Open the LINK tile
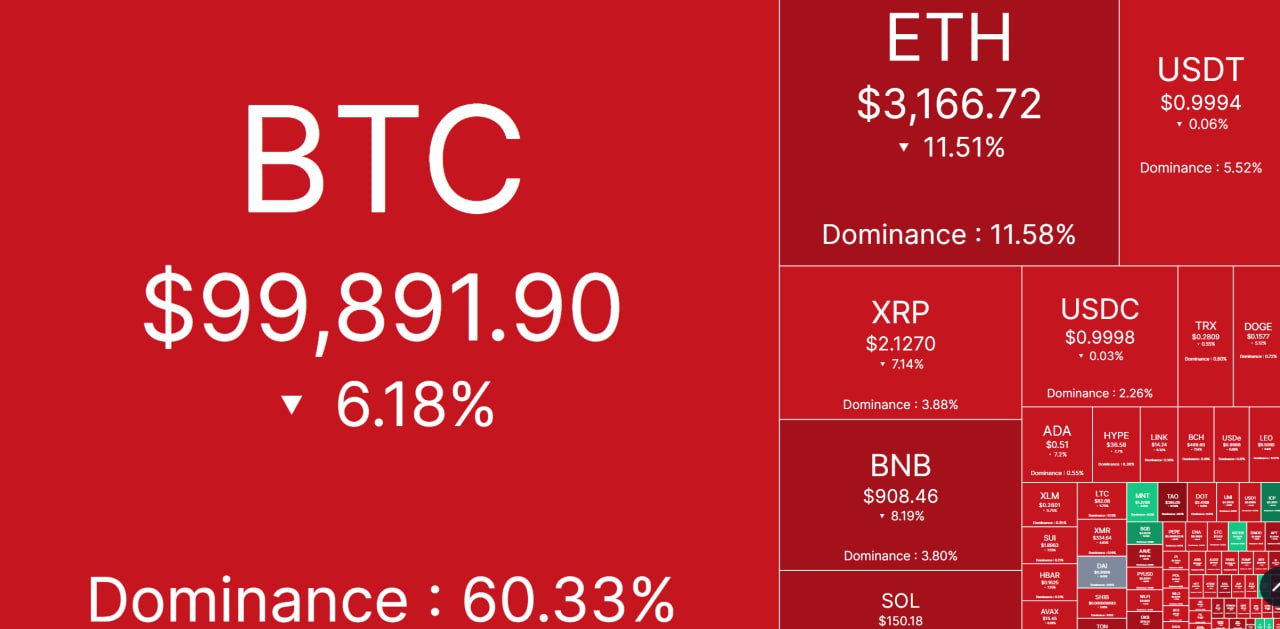Viewport: 1280px width, 629px height. click(1159, 444)
